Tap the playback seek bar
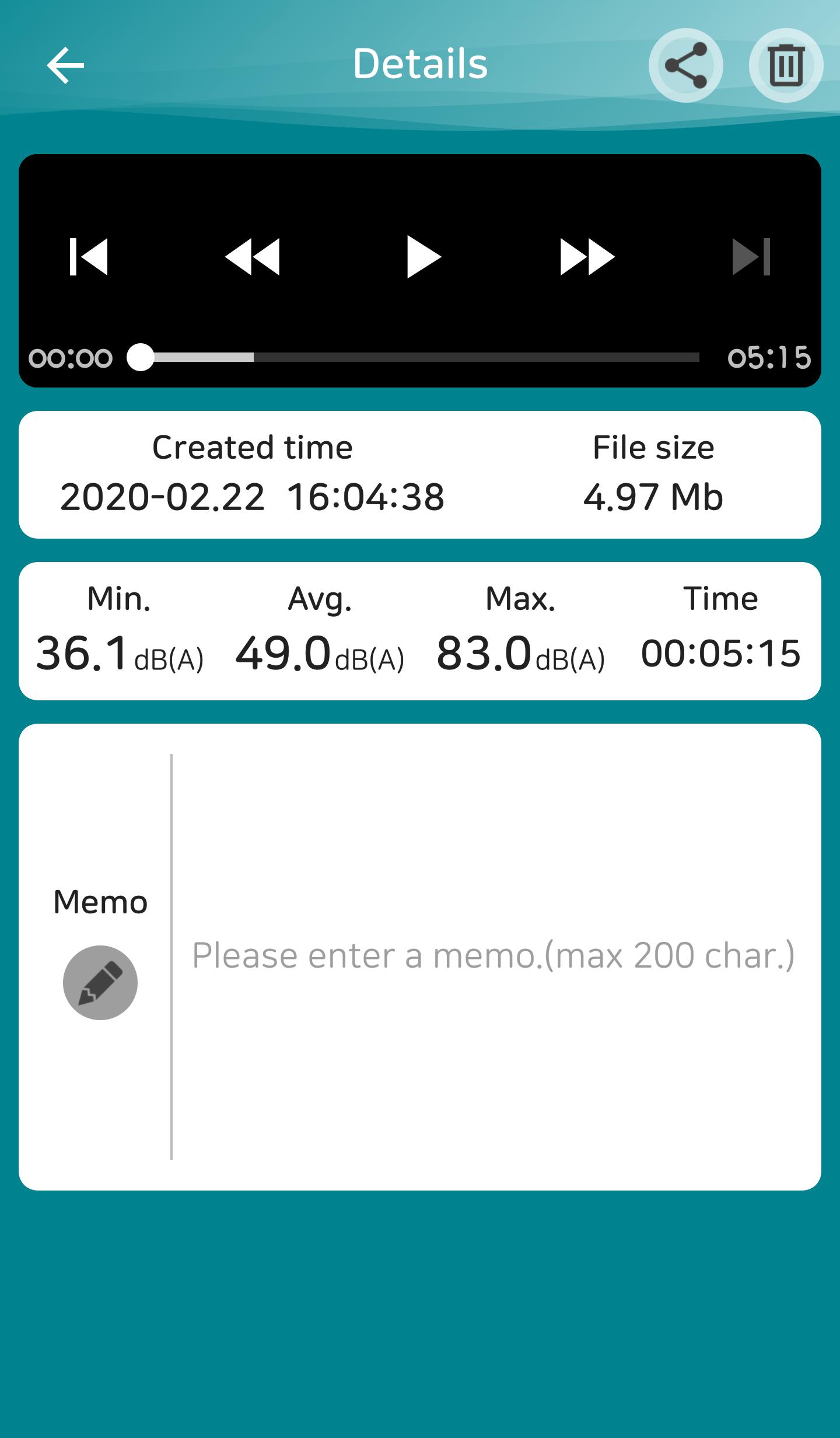 tap(420, 357)
